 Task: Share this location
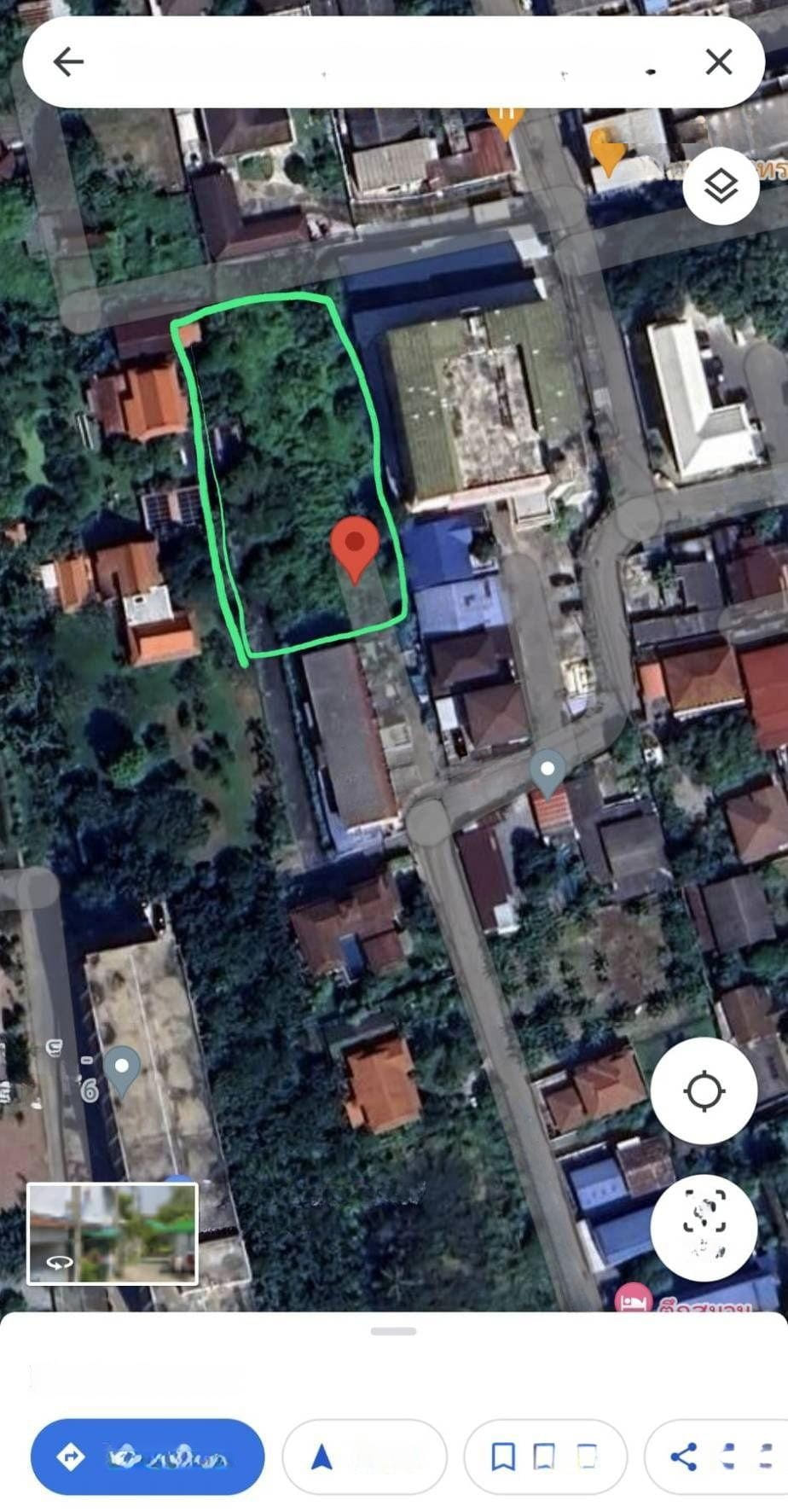click(716, 1457)
